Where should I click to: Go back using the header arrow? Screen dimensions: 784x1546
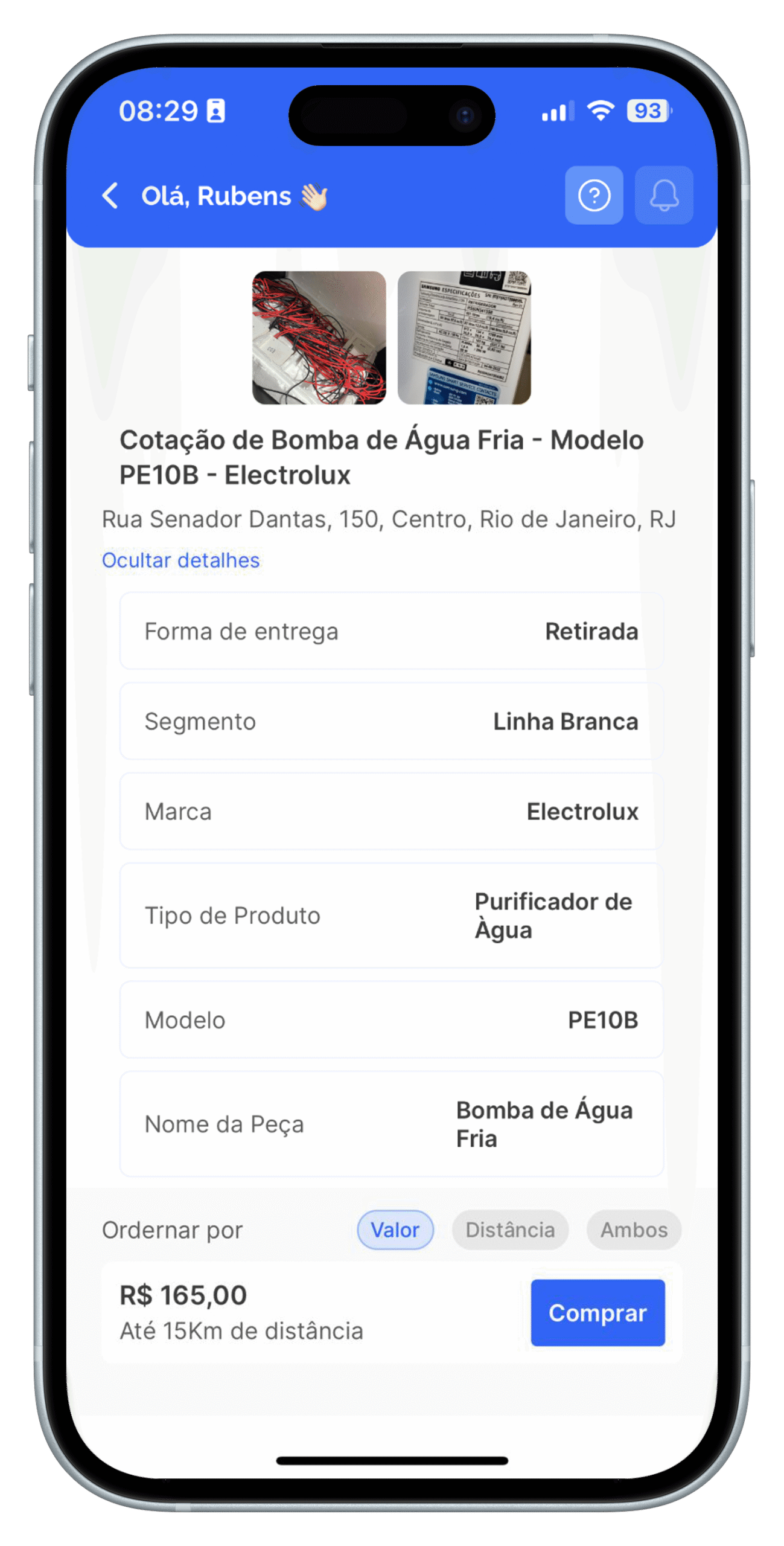pos(110,196)
